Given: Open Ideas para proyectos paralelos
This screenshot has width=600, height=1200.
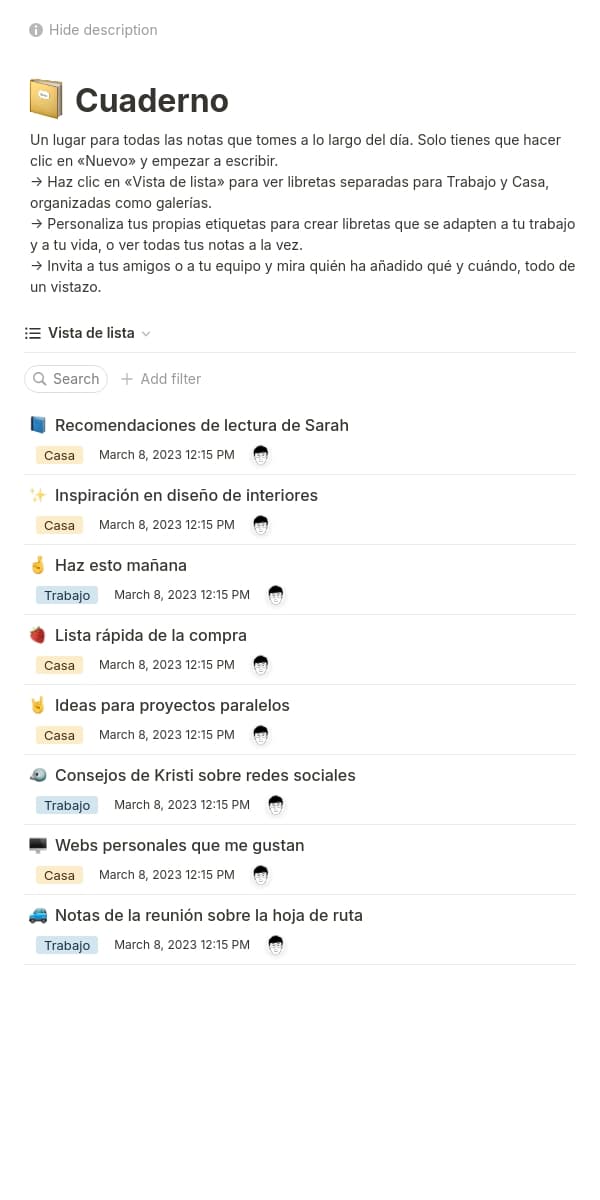Looking at the screenshot, I should [x=172, y=705].
